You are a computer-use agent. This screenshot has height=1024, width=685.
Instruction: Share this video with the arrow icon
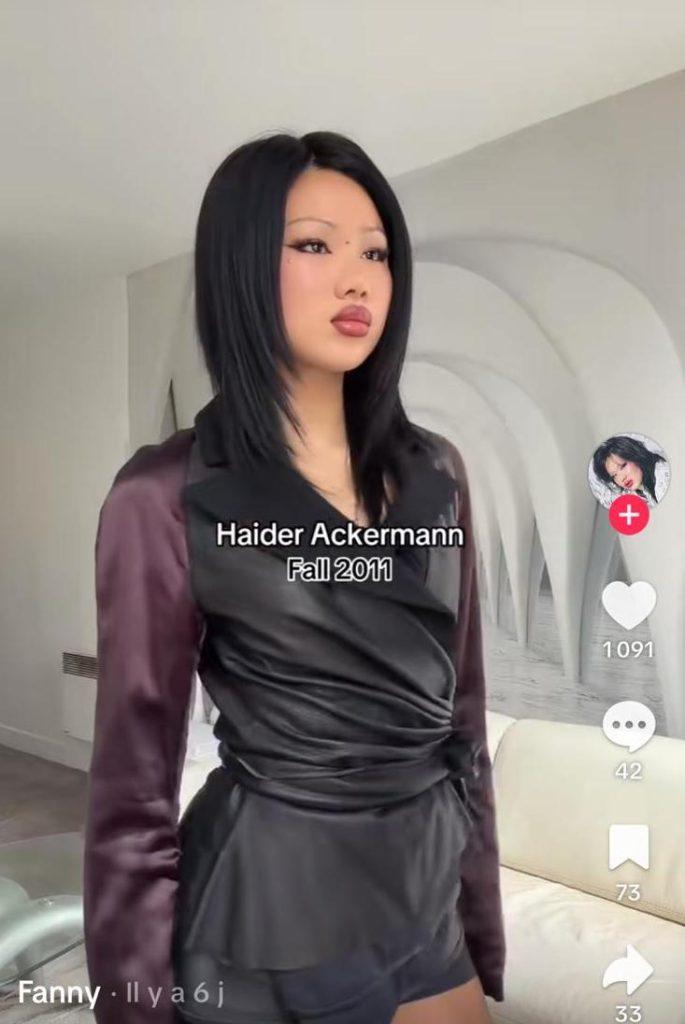[629, 970]
